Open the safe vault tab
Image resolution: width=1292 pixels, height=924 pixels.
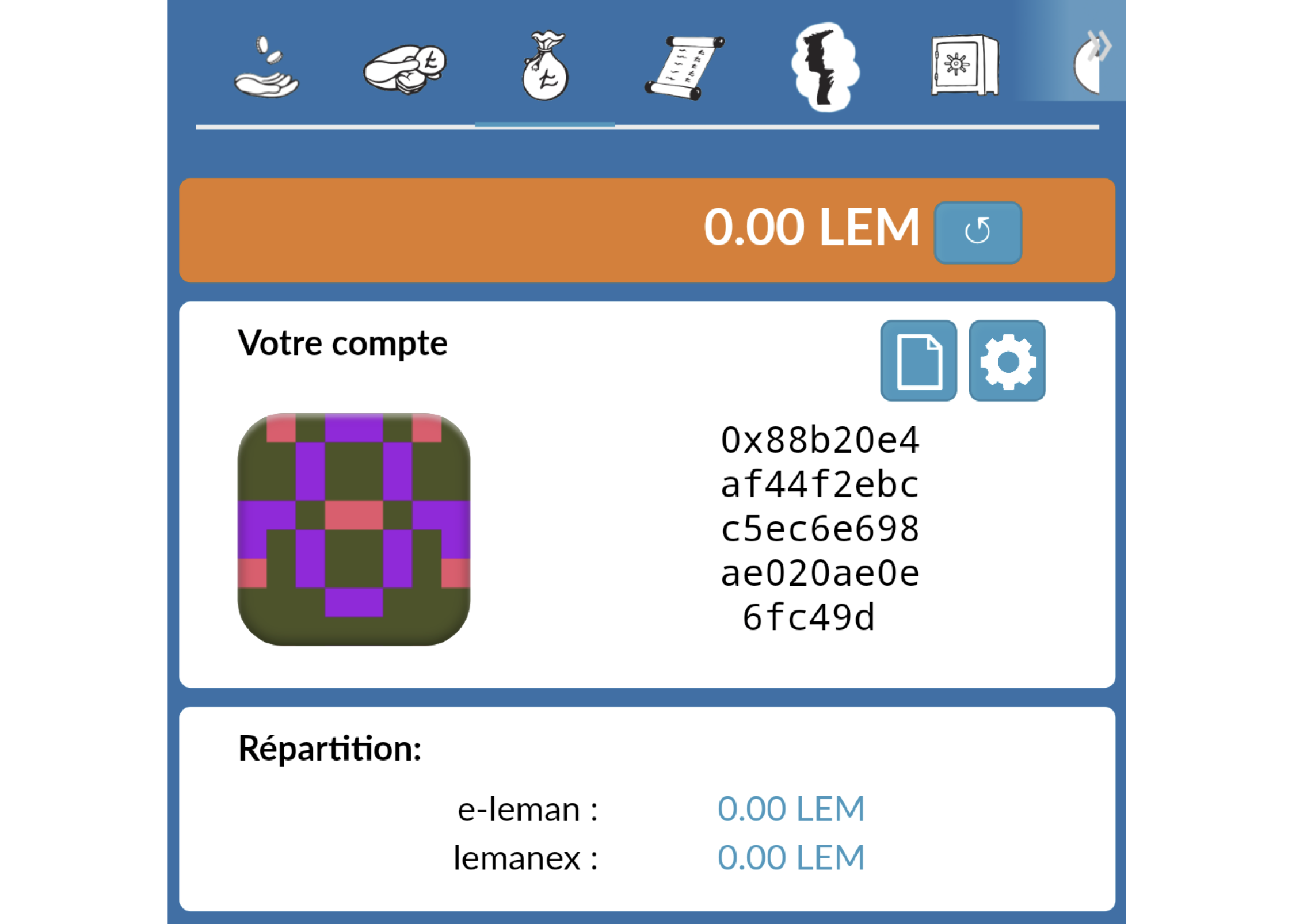click(965, 66)
